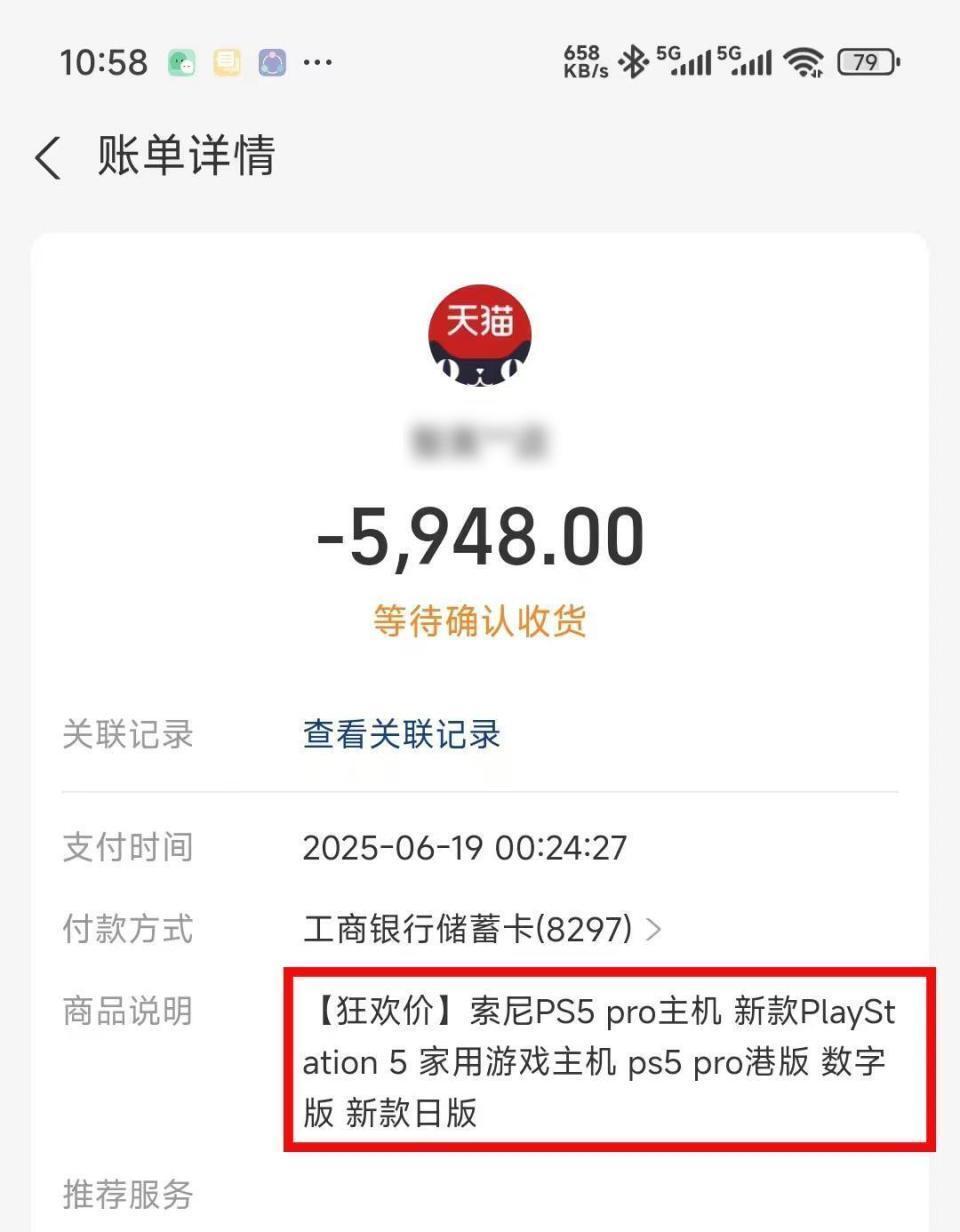The height and width of the screenshot is (1232, 960).
Task: Tap the 10:58 clock display
Action: [103, 62]
